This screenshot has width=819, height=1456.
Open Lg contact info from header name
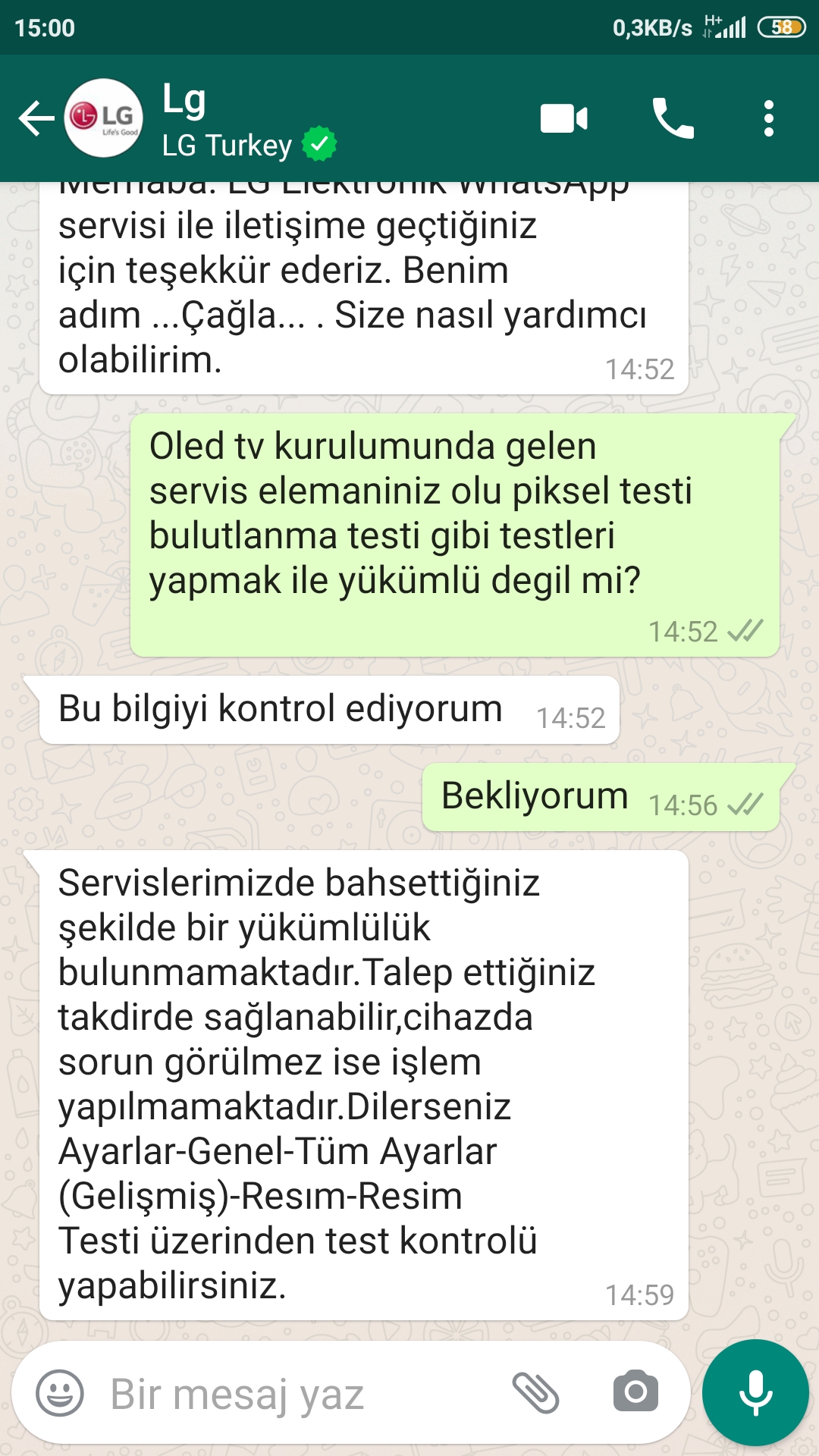(x=184, y=99)
